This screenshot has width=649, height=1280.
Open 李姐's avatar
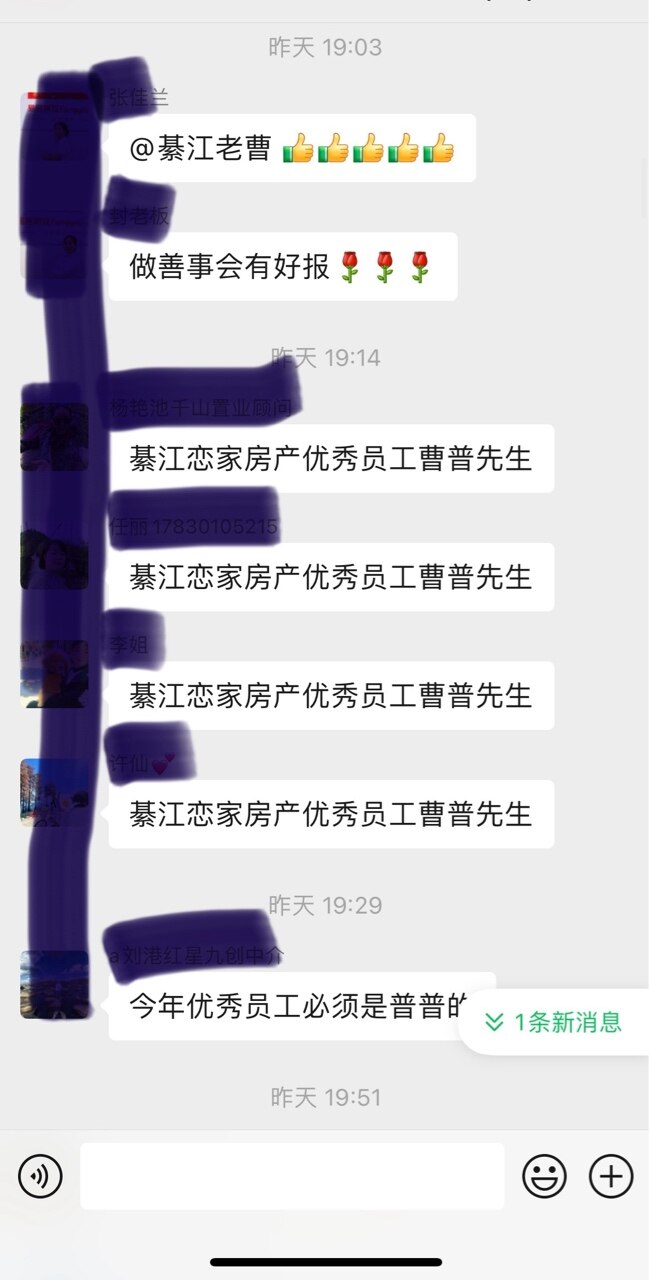click(55, 674)
